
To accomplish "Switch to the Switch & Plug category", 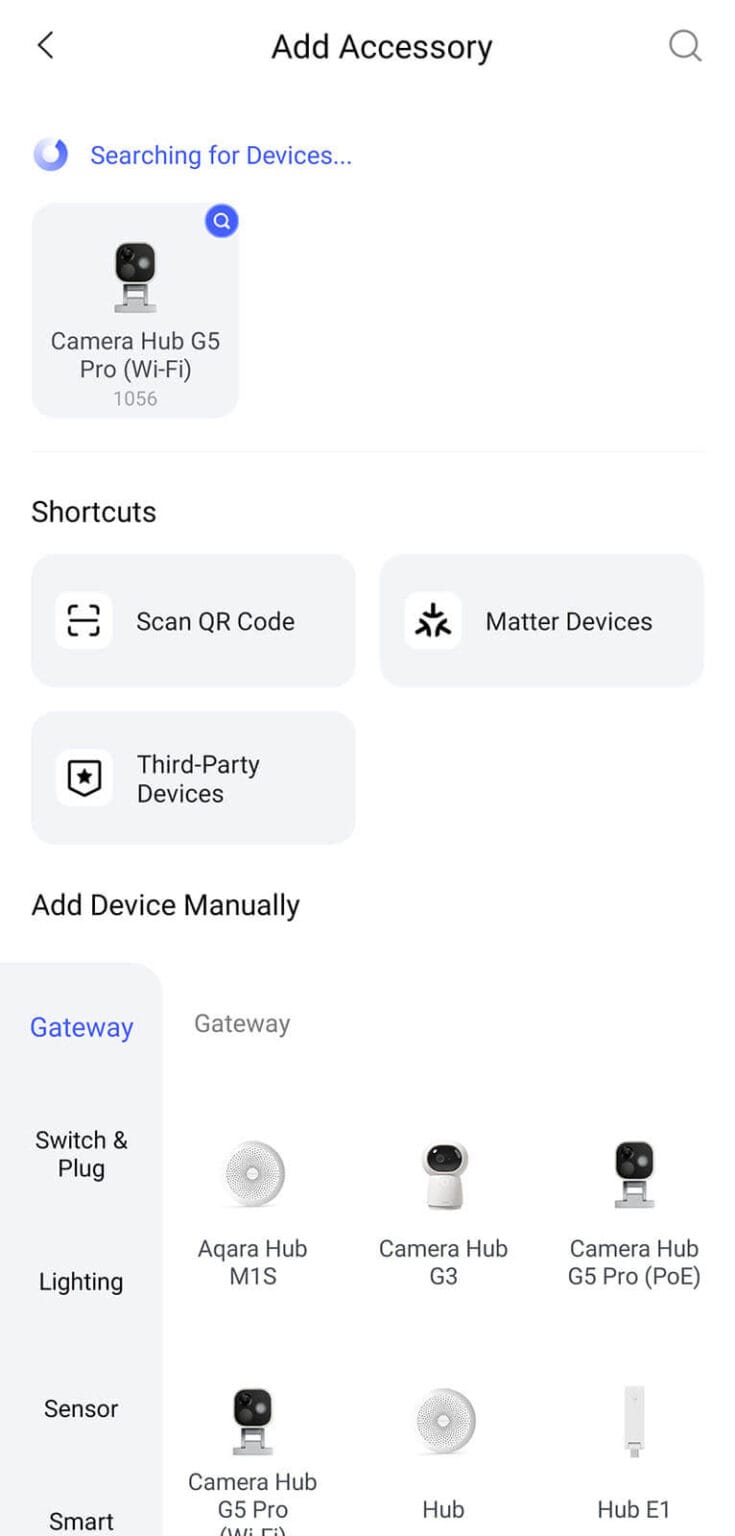I will (81, 1154).
